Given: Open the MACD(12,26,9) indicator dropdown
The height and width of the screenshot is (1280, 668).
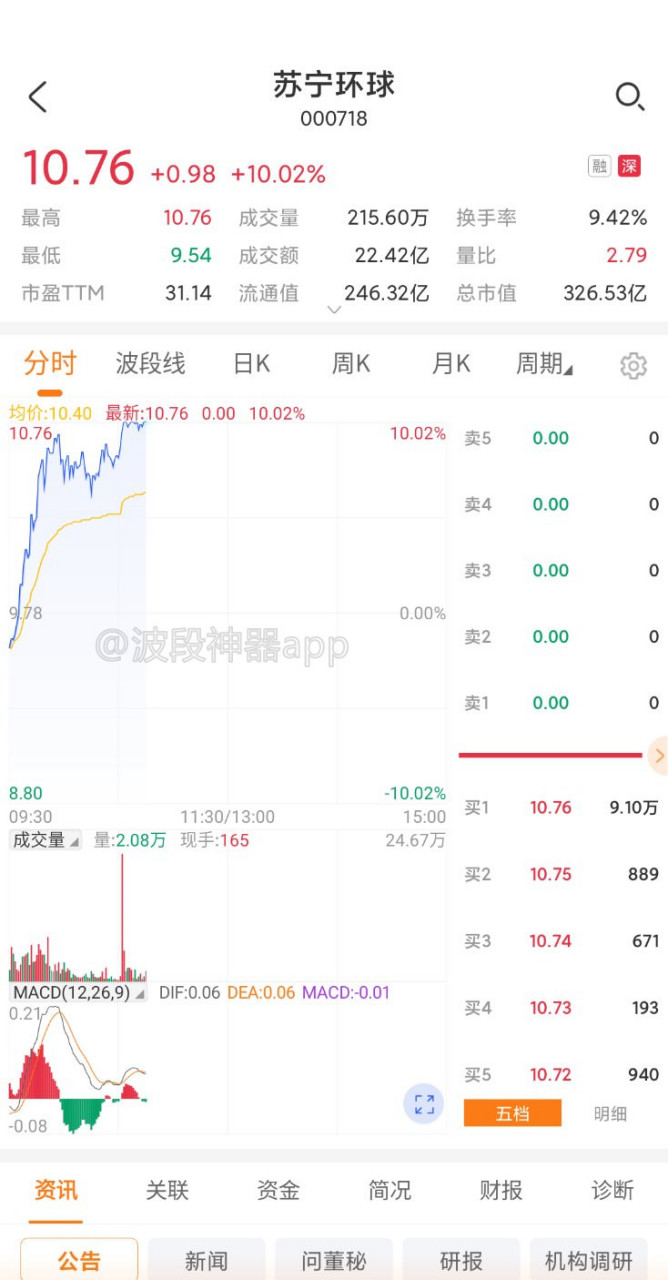Looking at the screenshot, I should coord(79,993).
